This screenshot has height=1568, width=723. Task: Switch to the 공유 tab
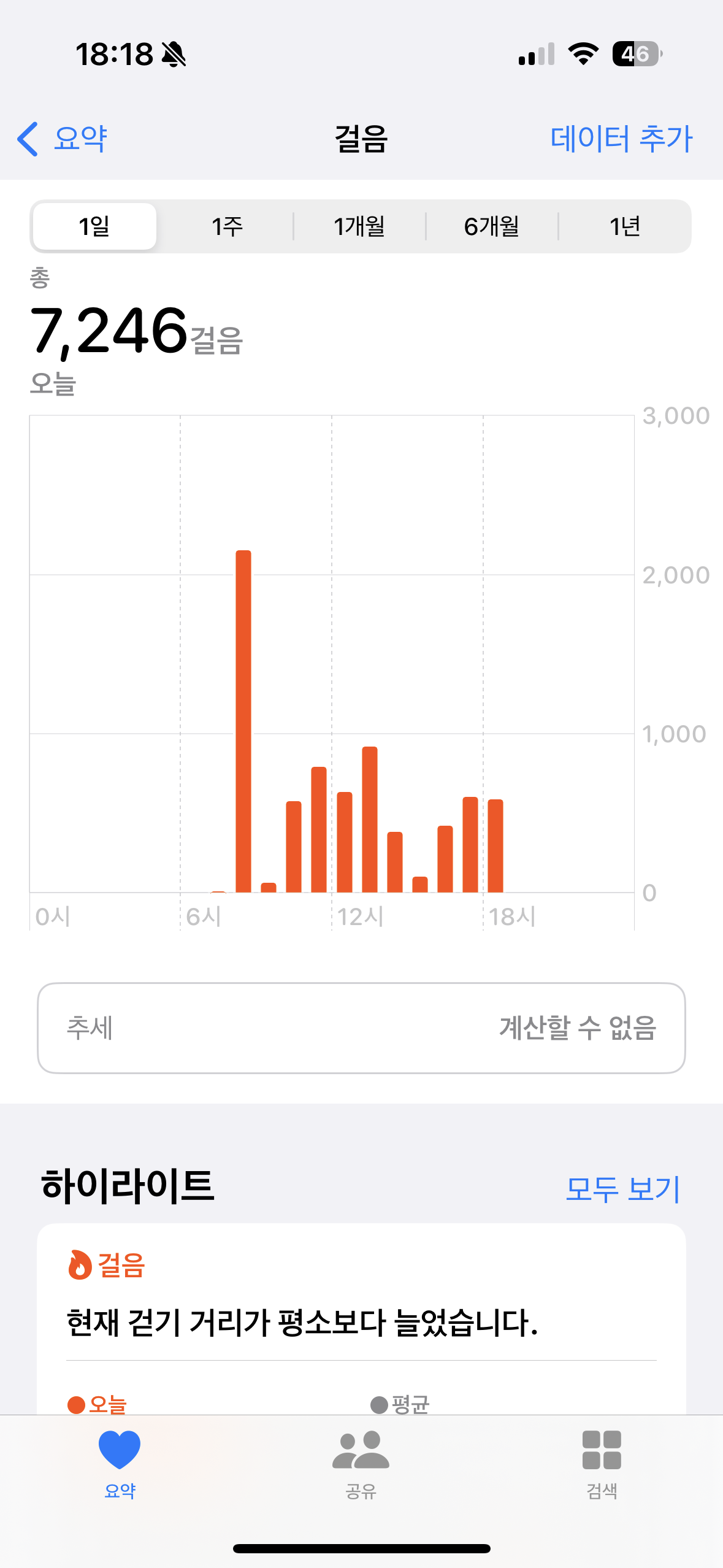[x=361, y=1463]
